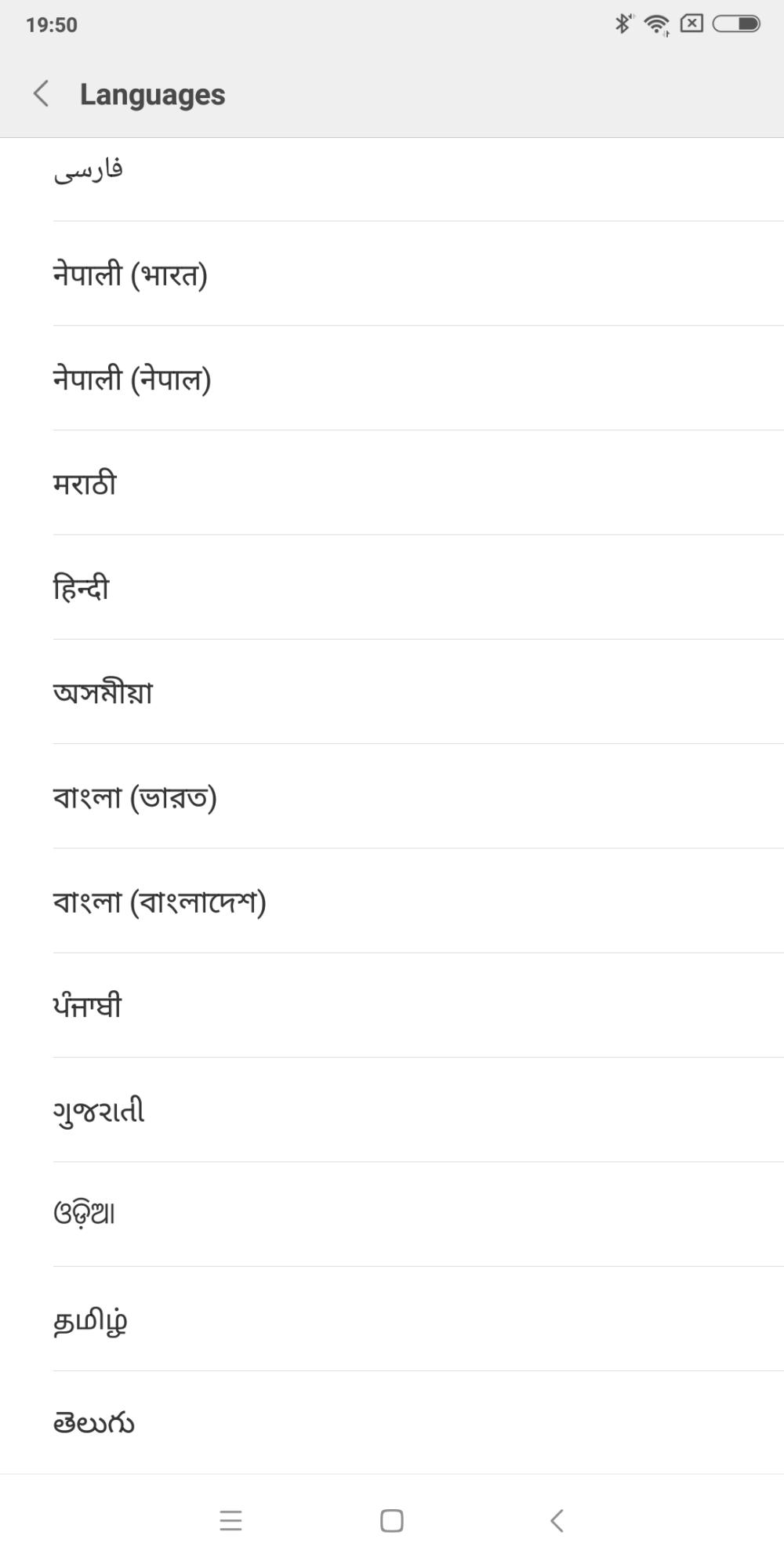784x1568 pixels.
Task: Tap the system home button
Action: [392, 1521]
